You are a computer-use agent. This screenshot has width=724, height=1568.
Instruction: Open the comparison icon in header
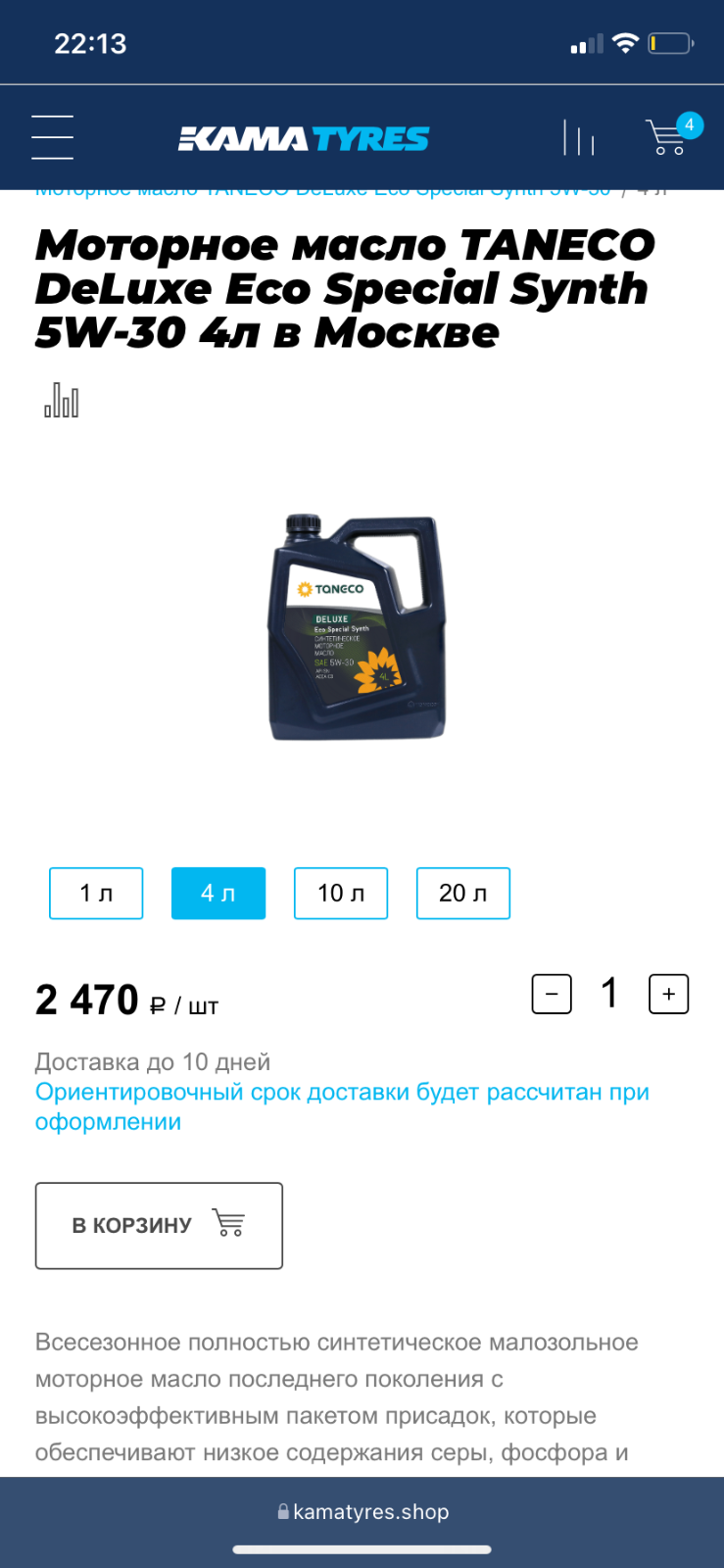click(x=579, y=138)
